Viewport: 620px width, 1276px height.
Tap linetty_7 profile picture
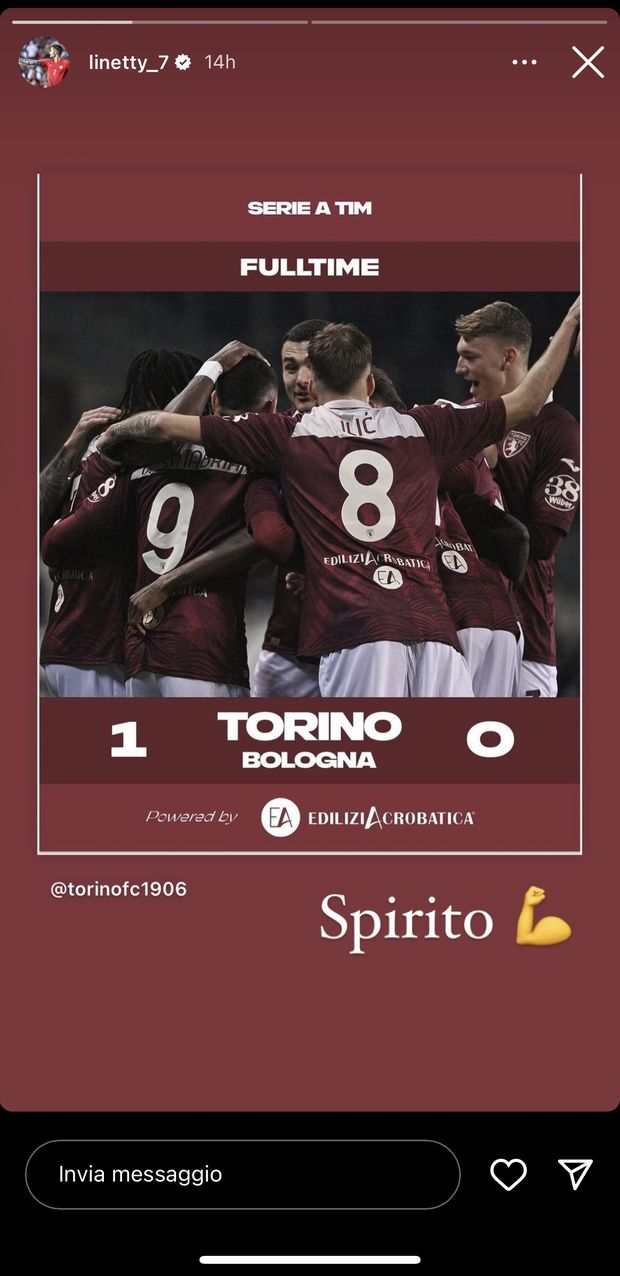44,63
